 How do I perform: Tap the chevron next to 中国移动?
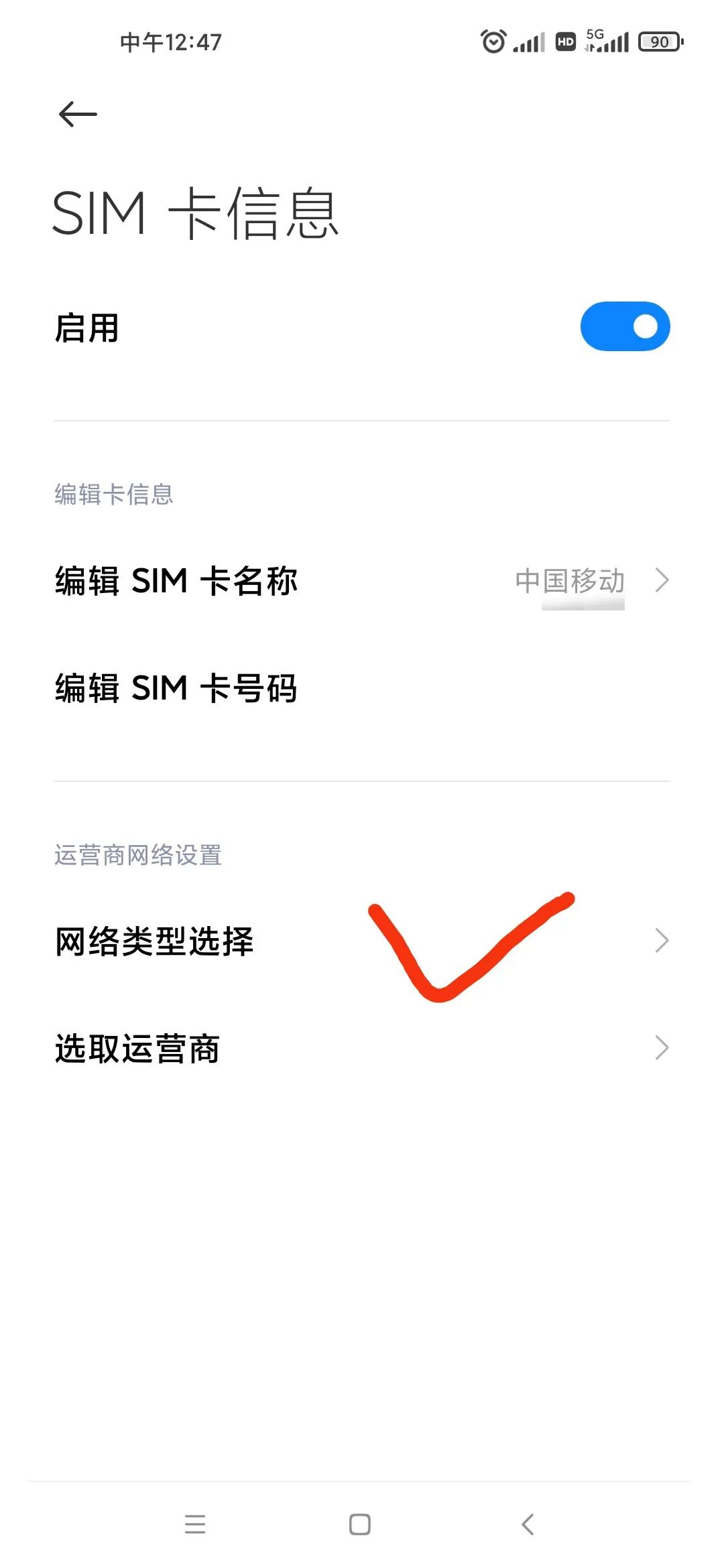click(x=662, y=582)
